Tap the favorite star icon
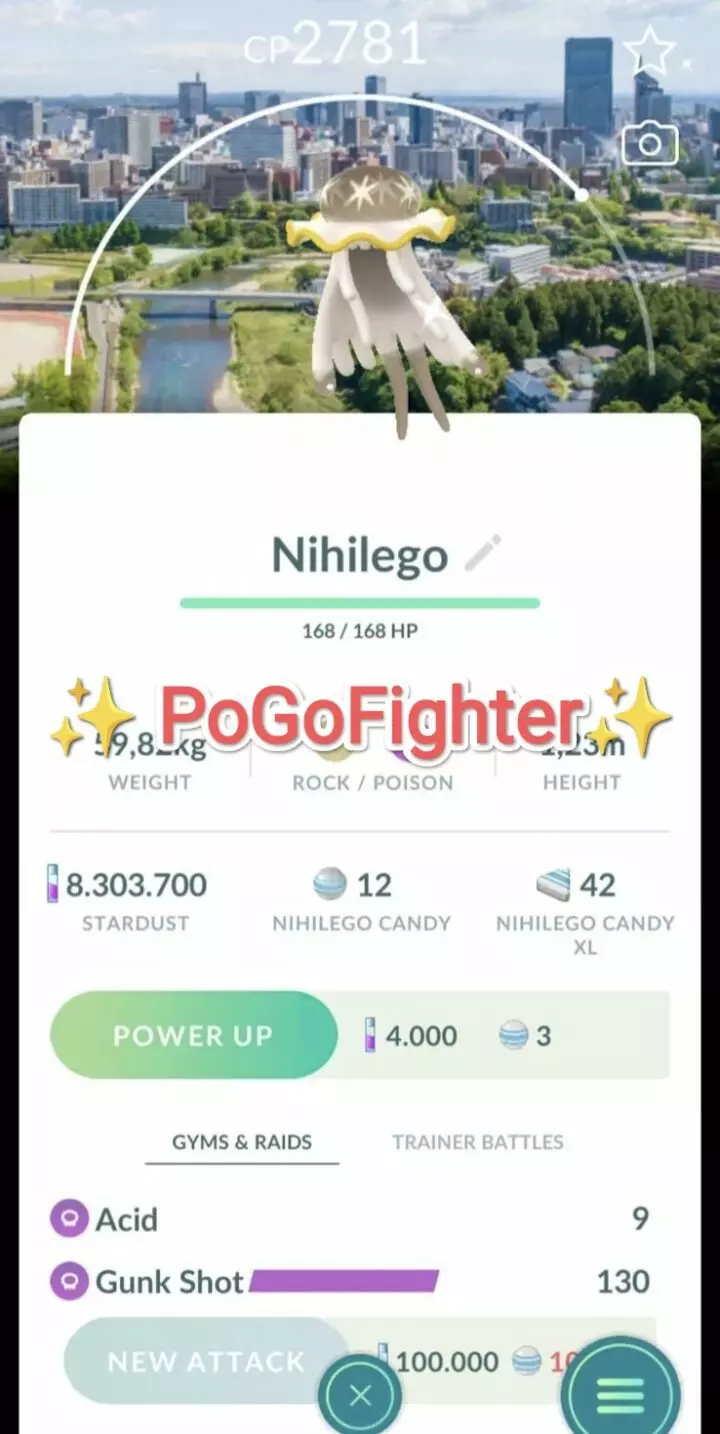Image resolution: width=720 pixels, height=1434 pixels. pos(651,48)
